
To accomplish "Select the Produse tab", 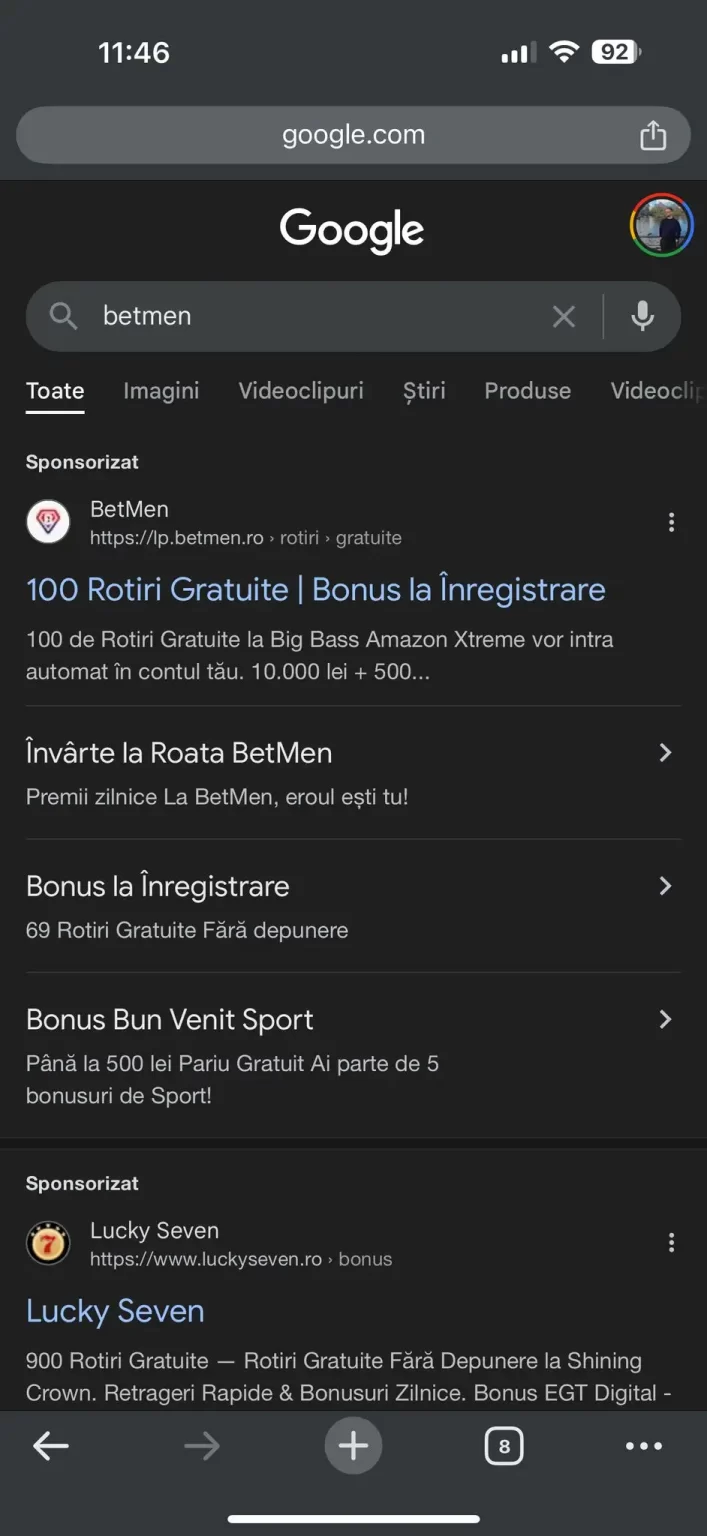I will (527, 390).
